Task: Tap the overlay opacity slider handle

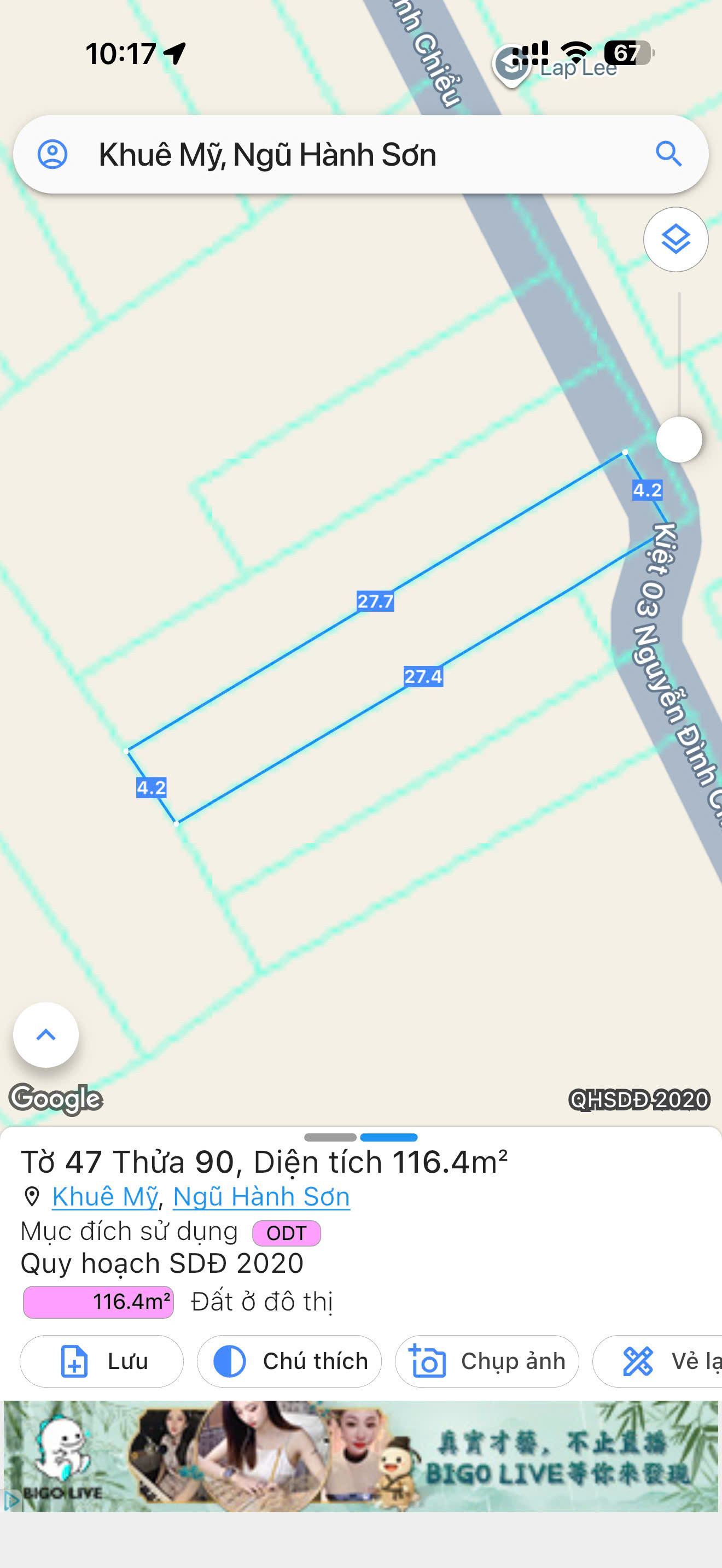Action: [679, 440]
